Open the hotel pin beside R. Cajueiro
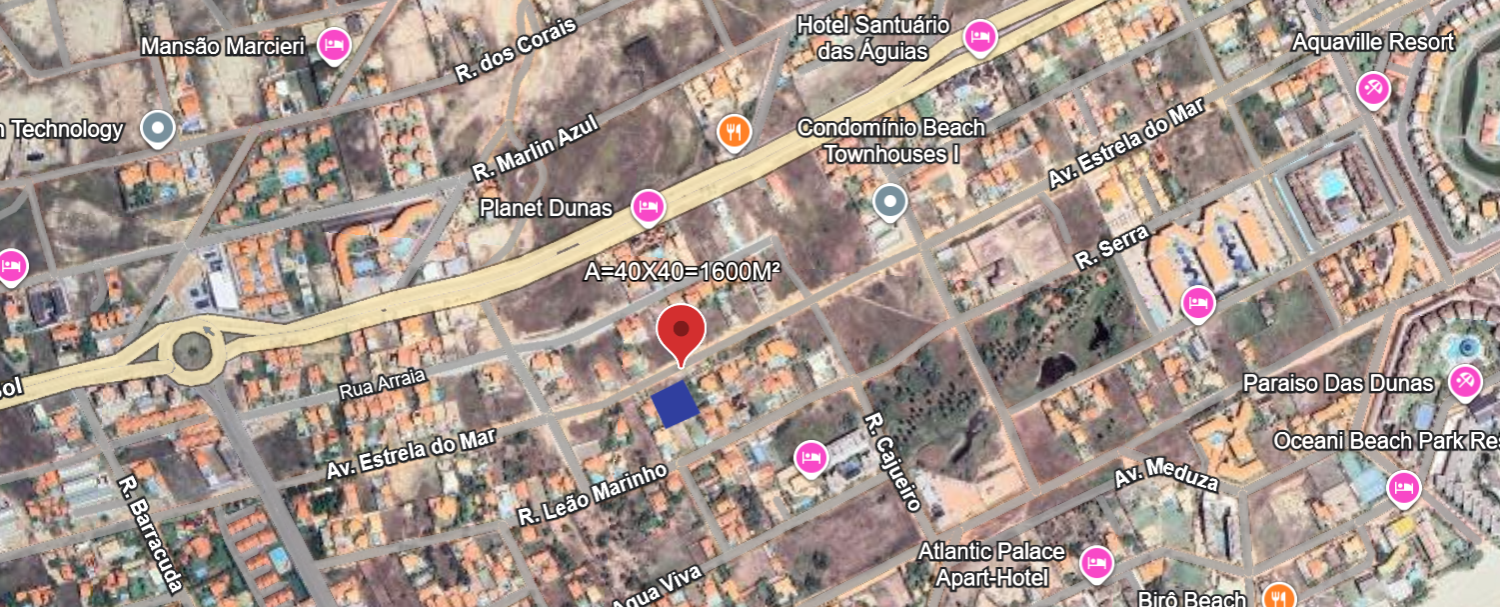Image resolution: width=1500 pixels, height=607 pixels. [x=811, y=458]
